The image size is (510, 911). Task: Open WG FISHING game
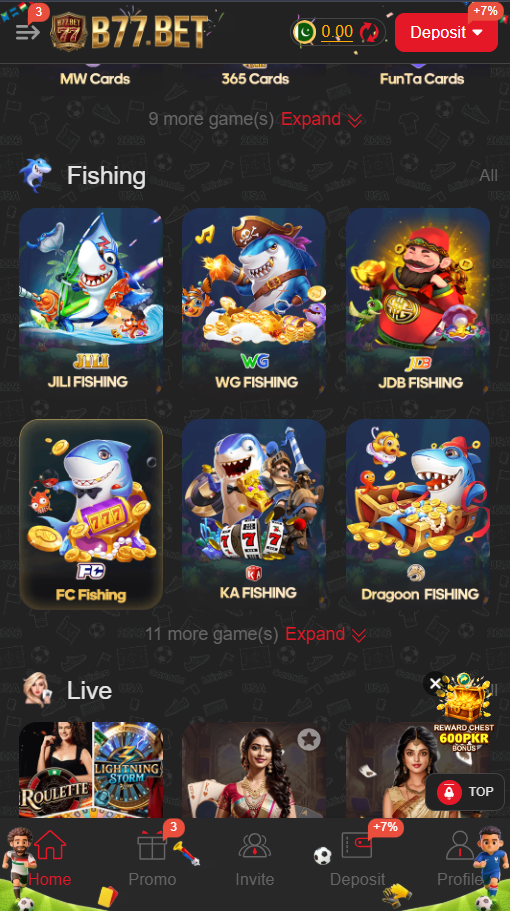pyautogui.click(x=254, y=302)
